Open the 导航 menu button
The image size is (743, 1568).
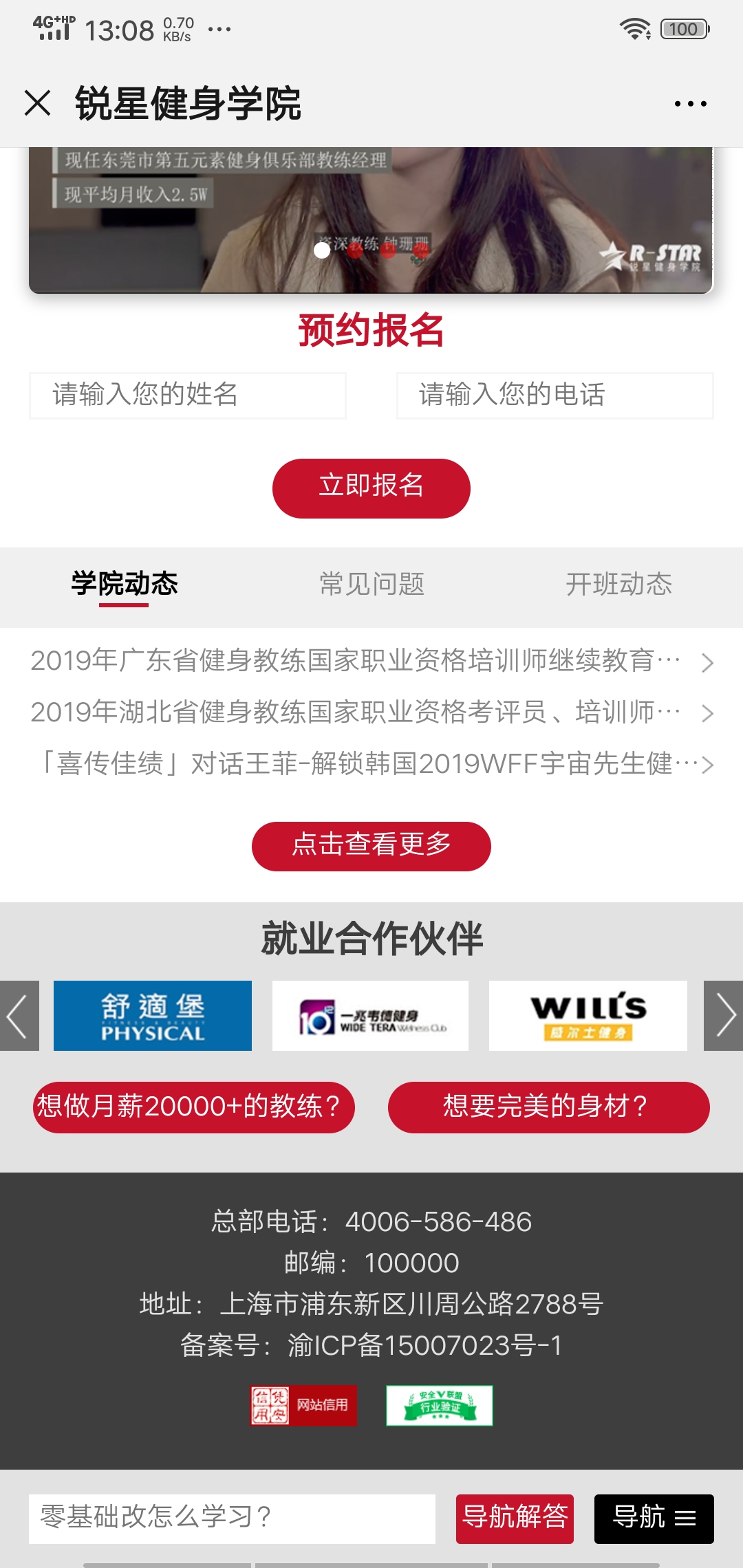[x=654, y=1518]
